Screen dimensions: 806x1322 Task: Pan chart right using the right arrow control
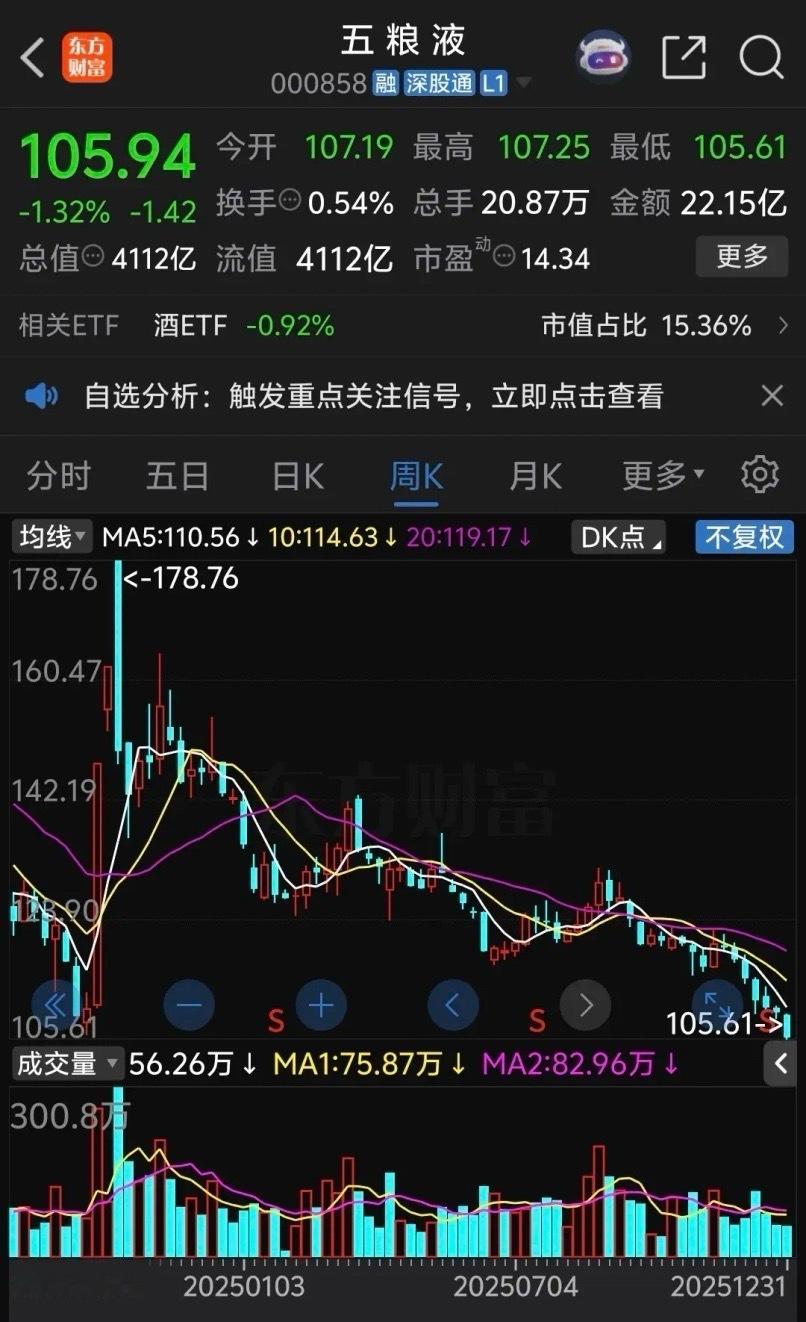coord(586,1005)
